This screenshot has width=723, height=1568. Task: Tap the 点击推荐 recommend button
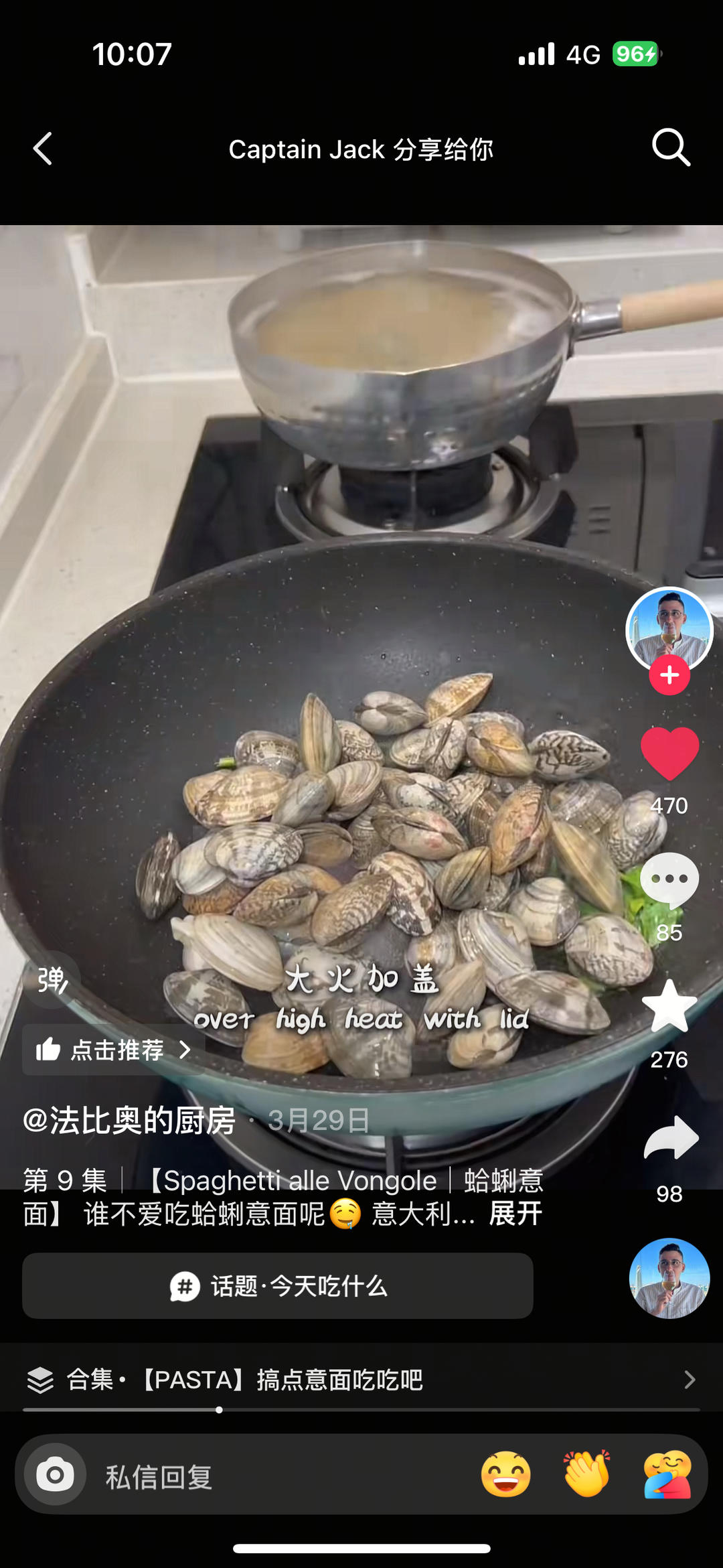click(114, 1050)
